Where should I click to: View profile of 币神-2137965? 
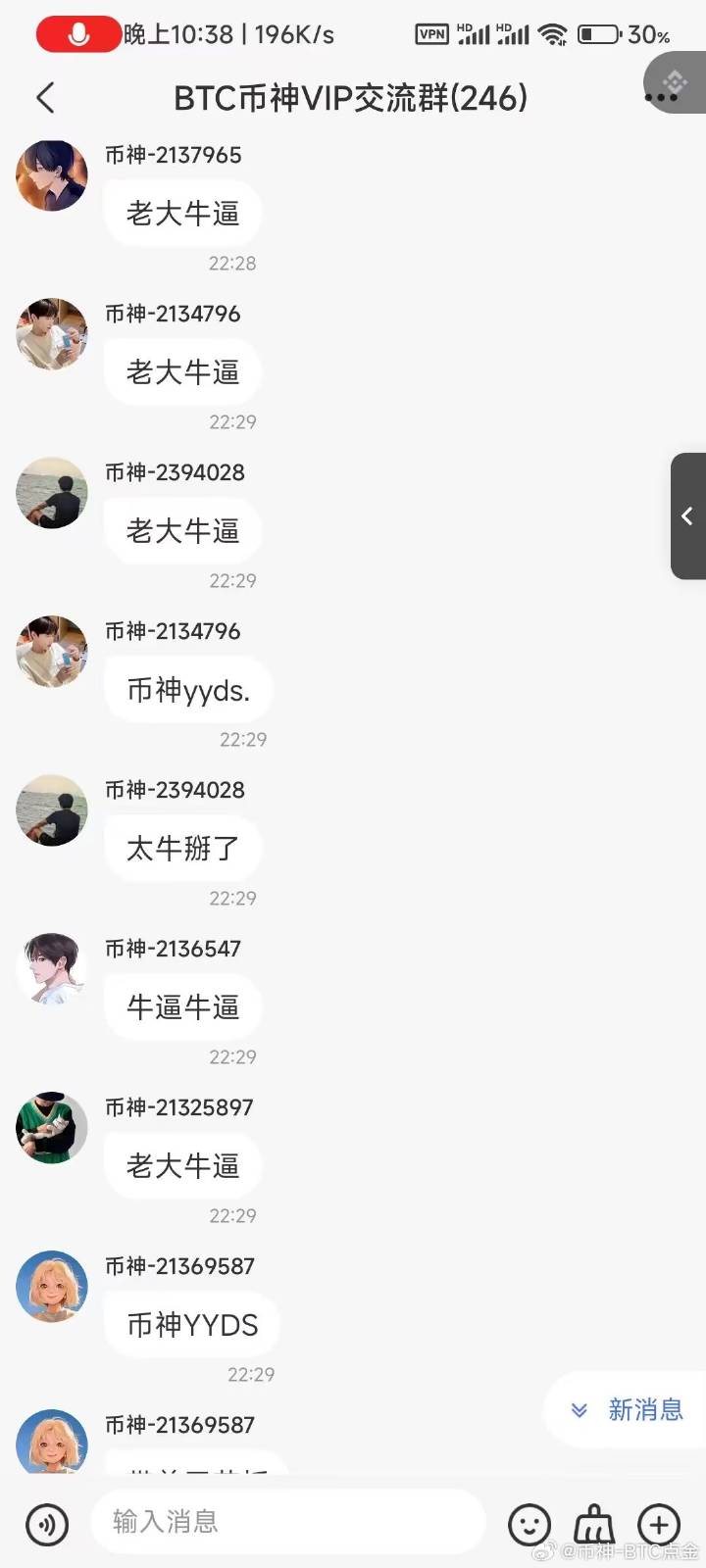52,176
